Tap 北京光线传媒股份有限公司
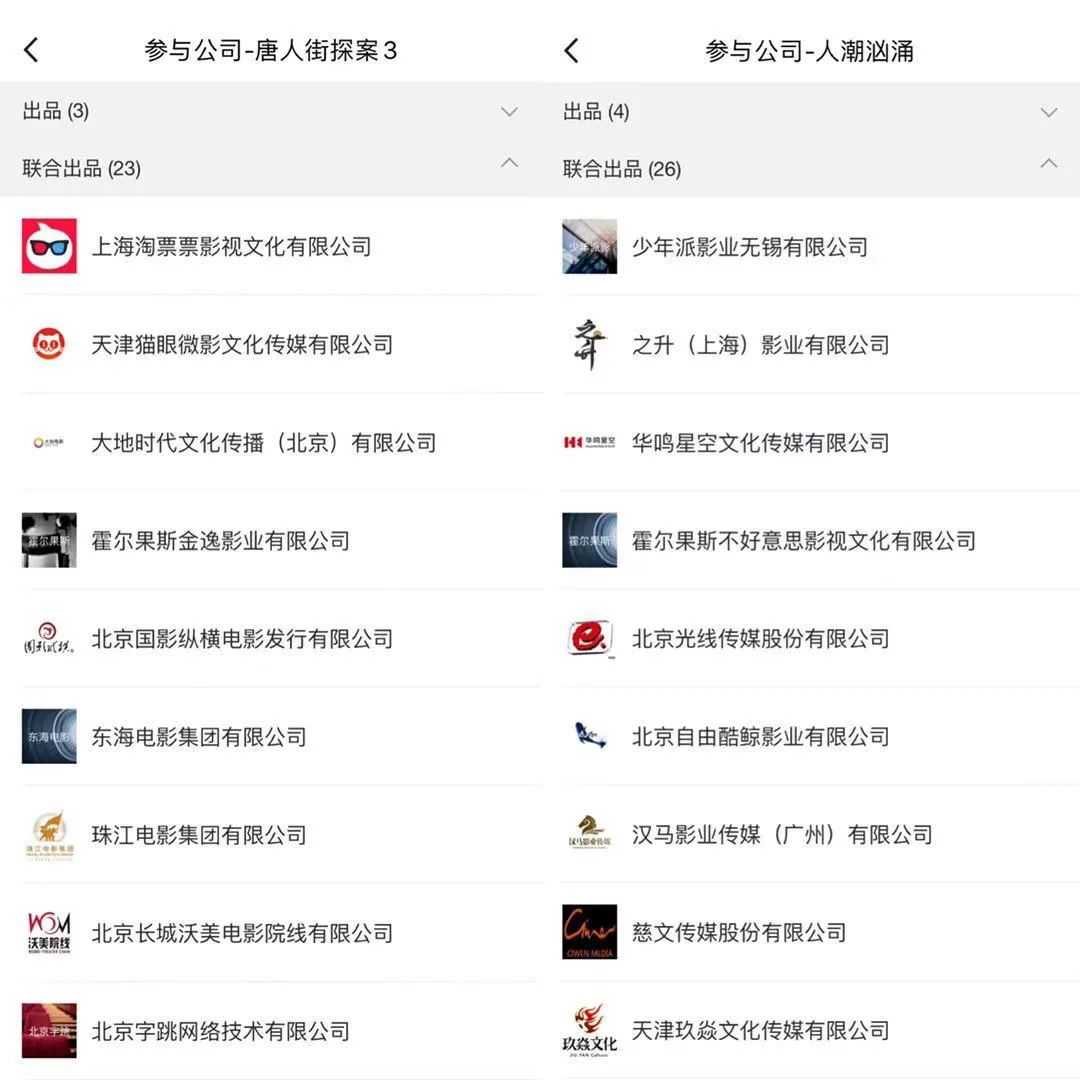 coord(810,638)
